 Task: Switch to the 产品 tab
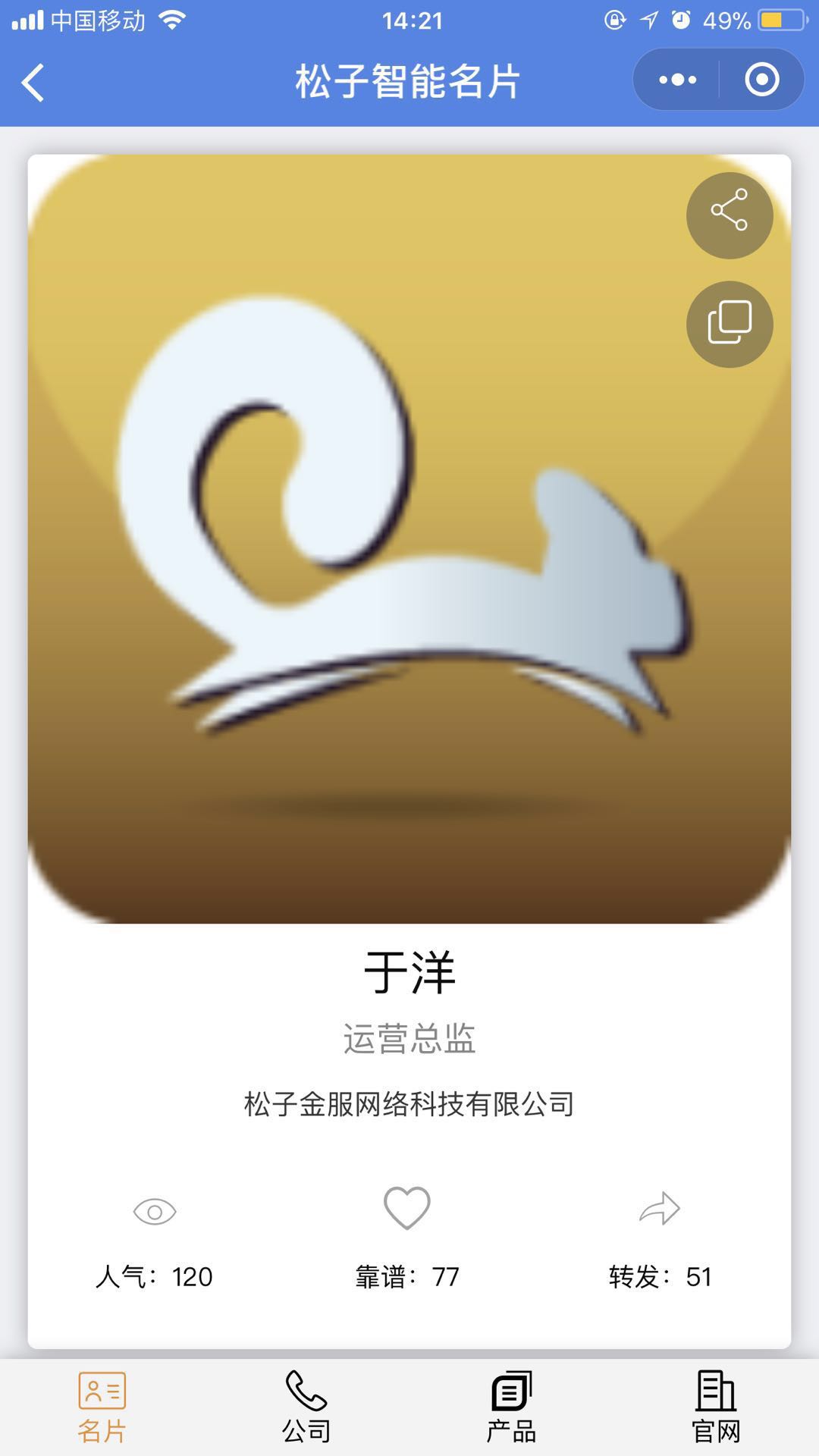pos(511,1407)
